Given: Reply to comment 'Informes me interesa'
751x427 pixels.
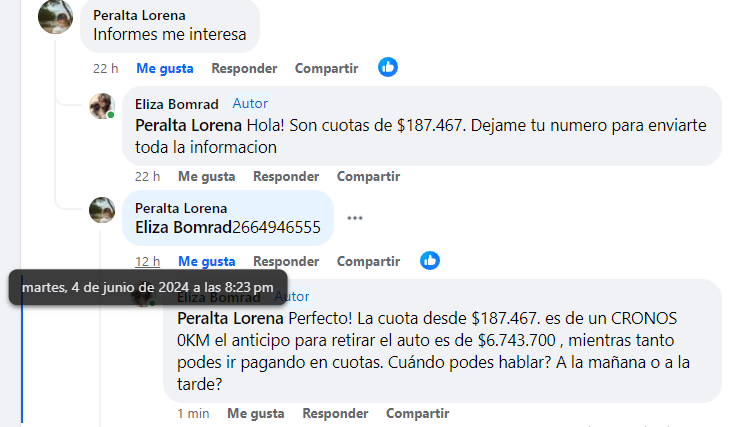Looking at the screenshot, I should [x=244, y=68].
